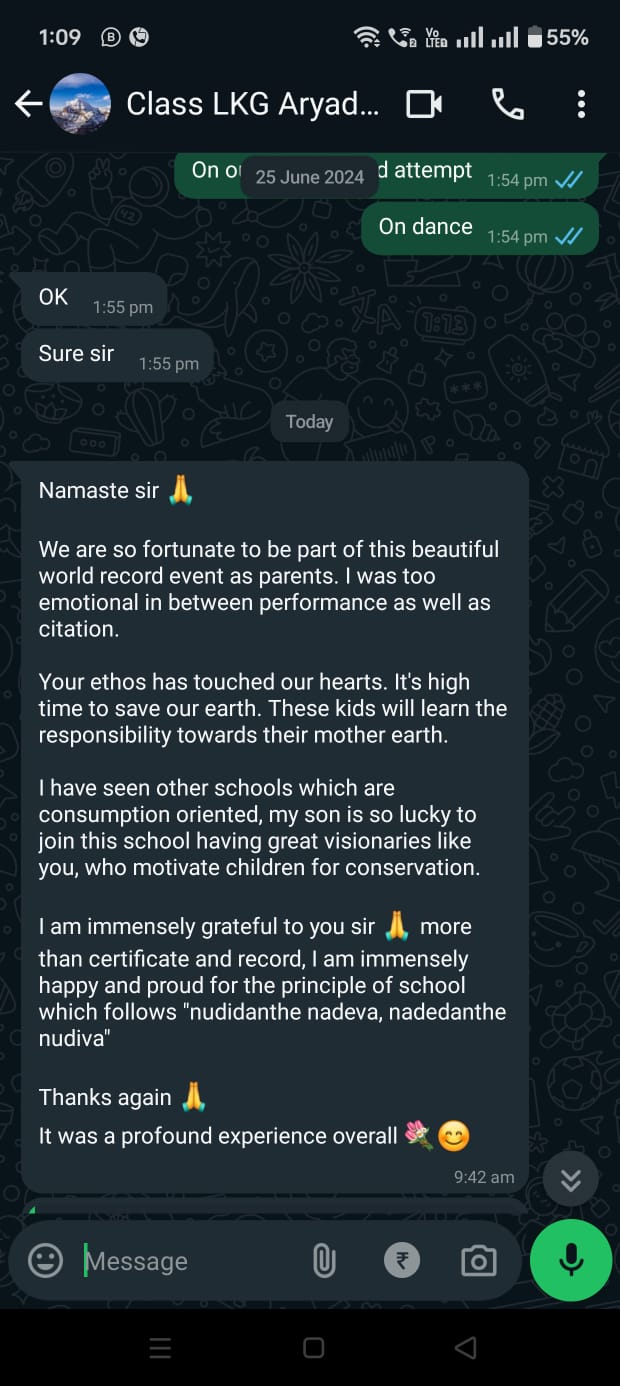Open the emoji picker
This screenshot has width=620, height=1386.
pos(45,1261)
